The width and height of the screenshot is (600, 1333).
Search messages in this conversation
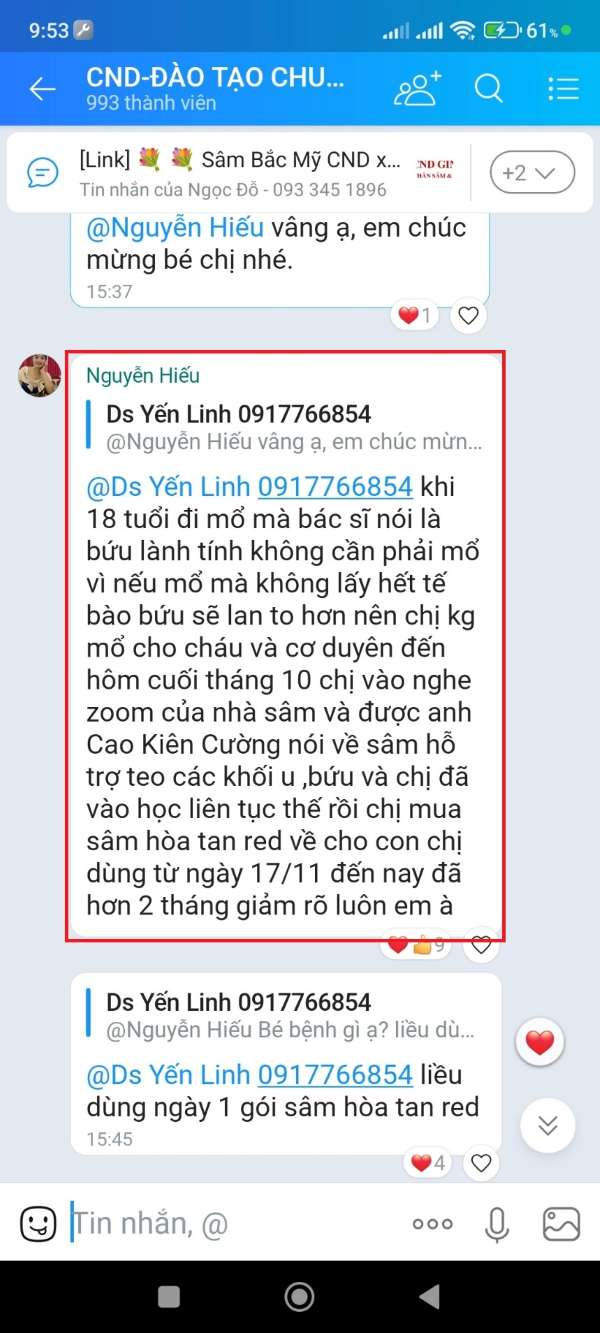tap(488, 89)
